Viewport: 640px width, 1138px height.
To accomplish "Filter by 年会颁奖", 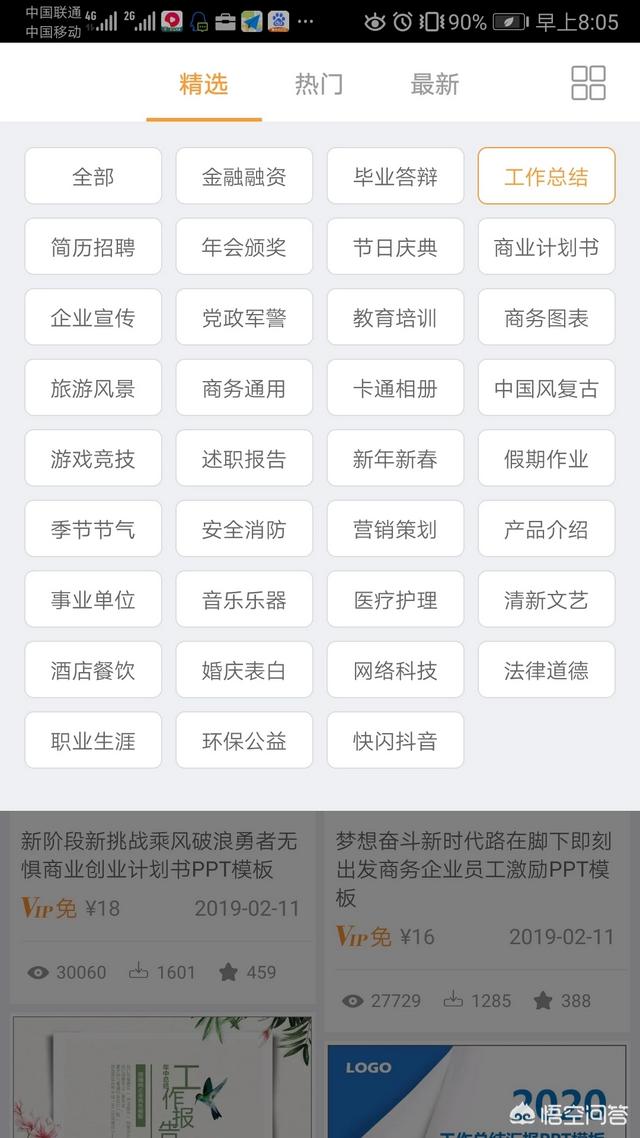I will coord(244,247).
